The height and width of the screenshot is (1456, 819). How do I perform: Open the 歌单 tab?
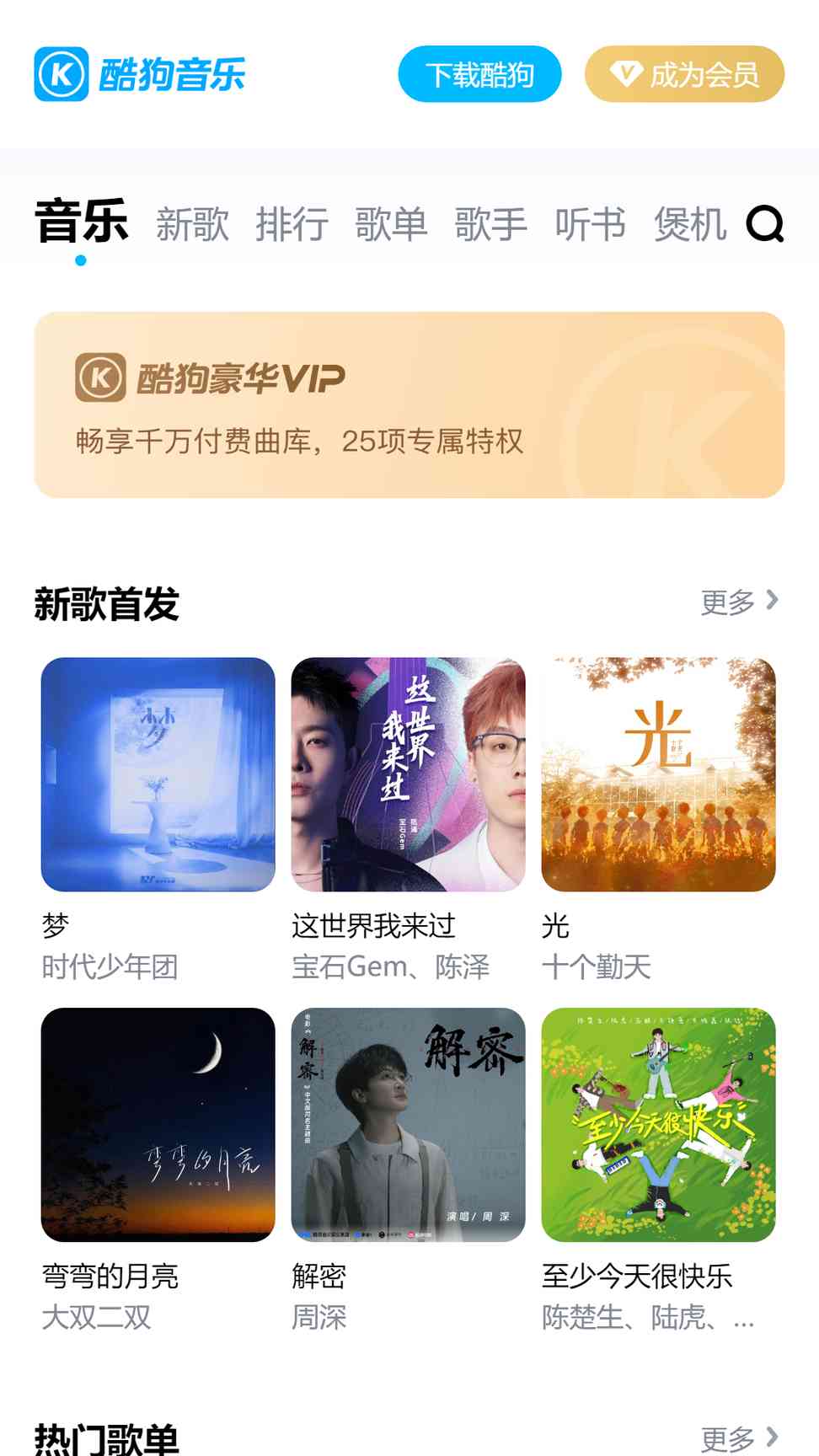pos(391,225)
